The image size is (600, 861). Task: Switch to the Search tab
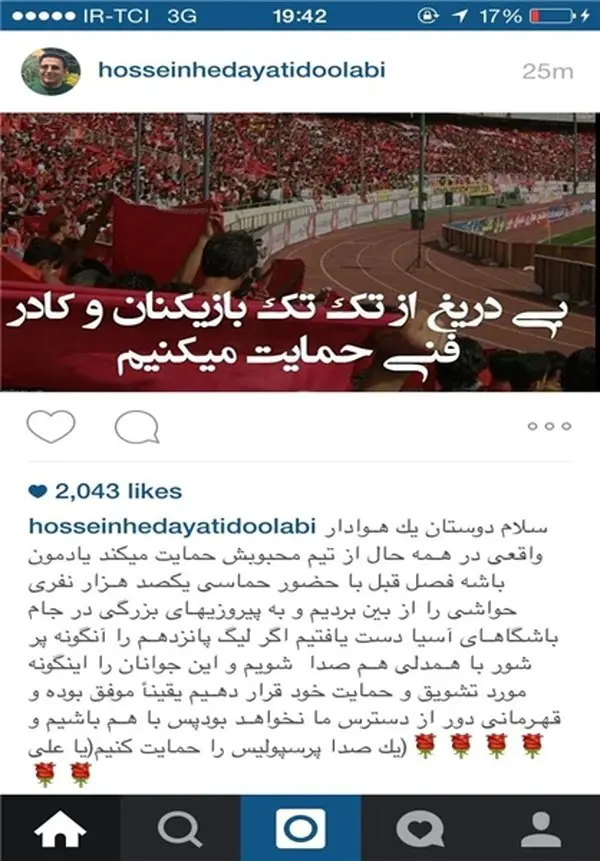click(x=180, y=830)
